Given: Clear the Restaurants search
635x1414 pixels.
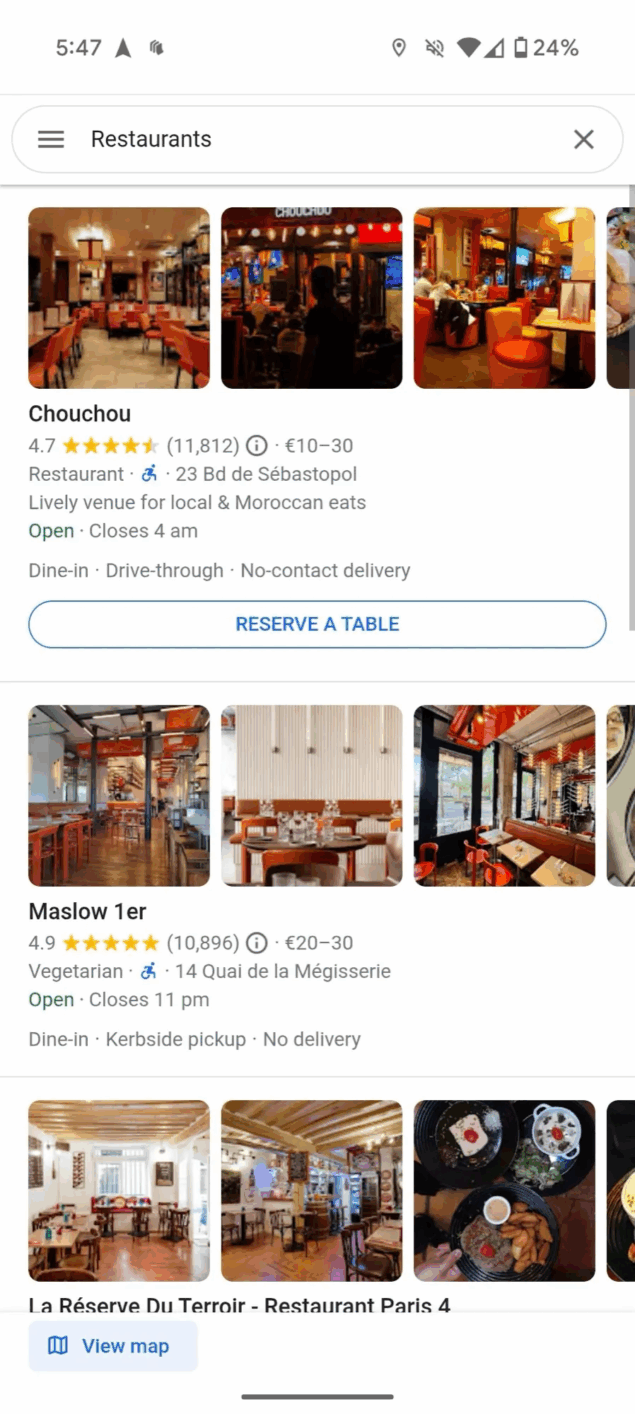Looking at the screenshot, I should 584,139.
